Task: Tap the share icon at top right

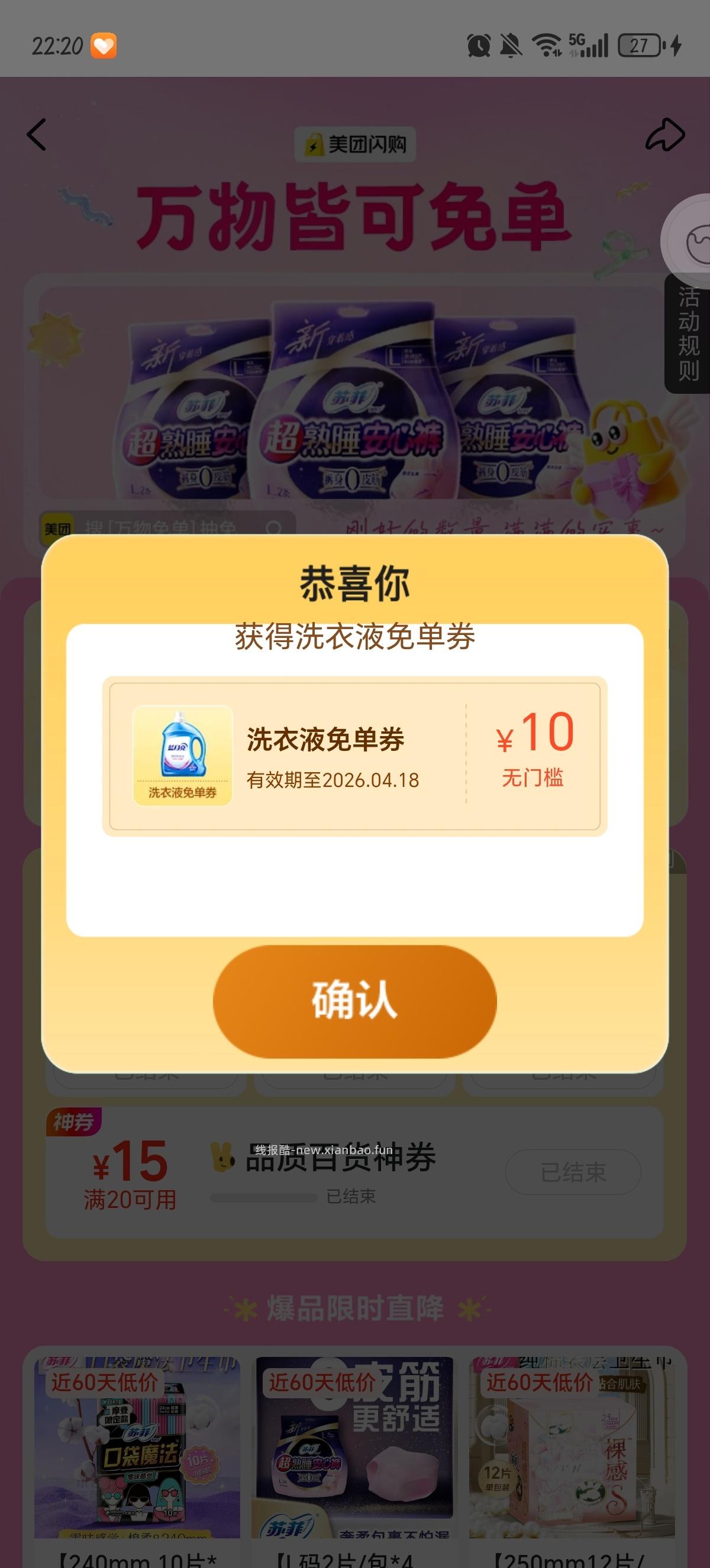Action: click(665, 135)
